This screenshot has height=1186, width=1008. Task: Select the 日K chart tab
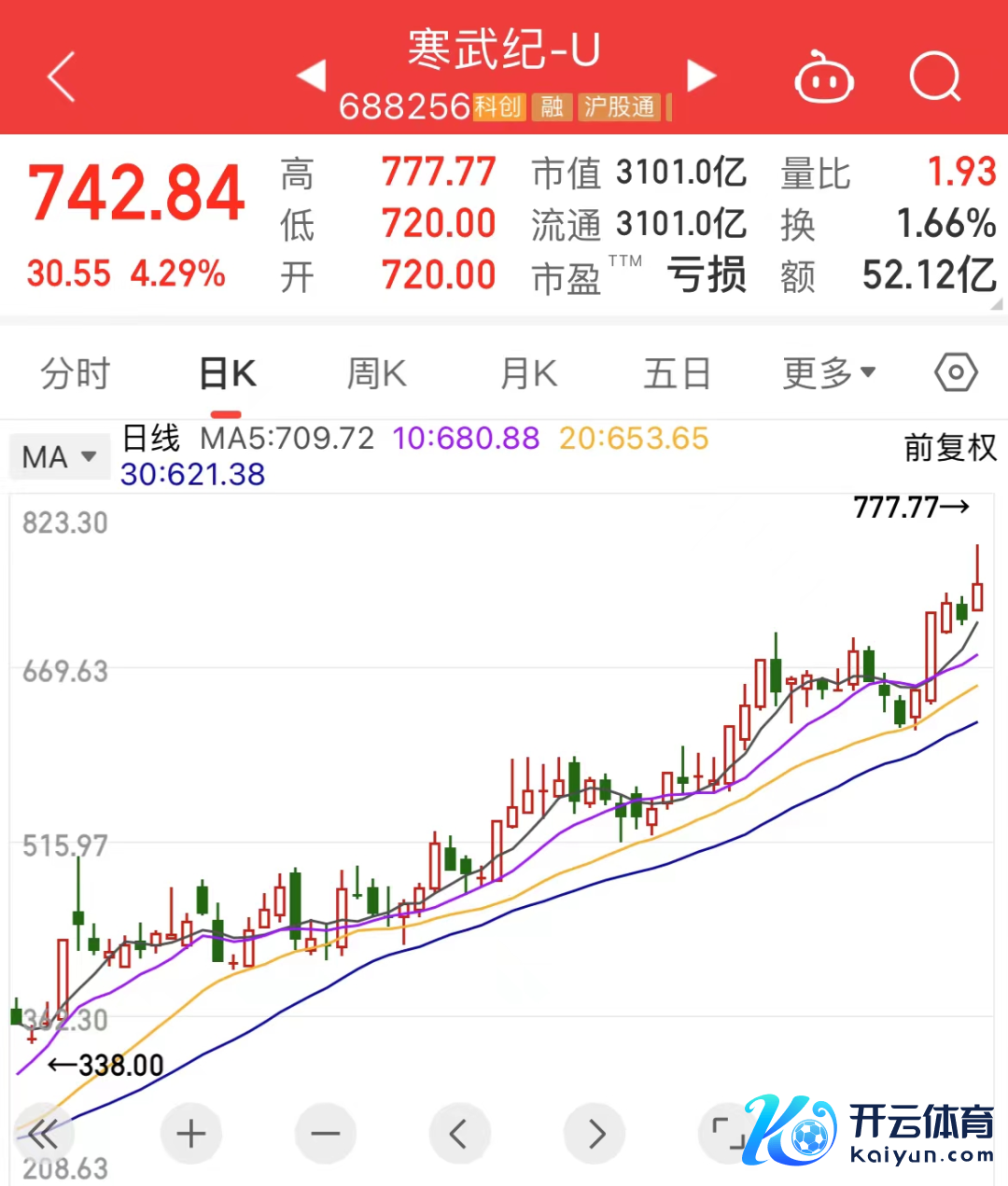tap(227, 373)
